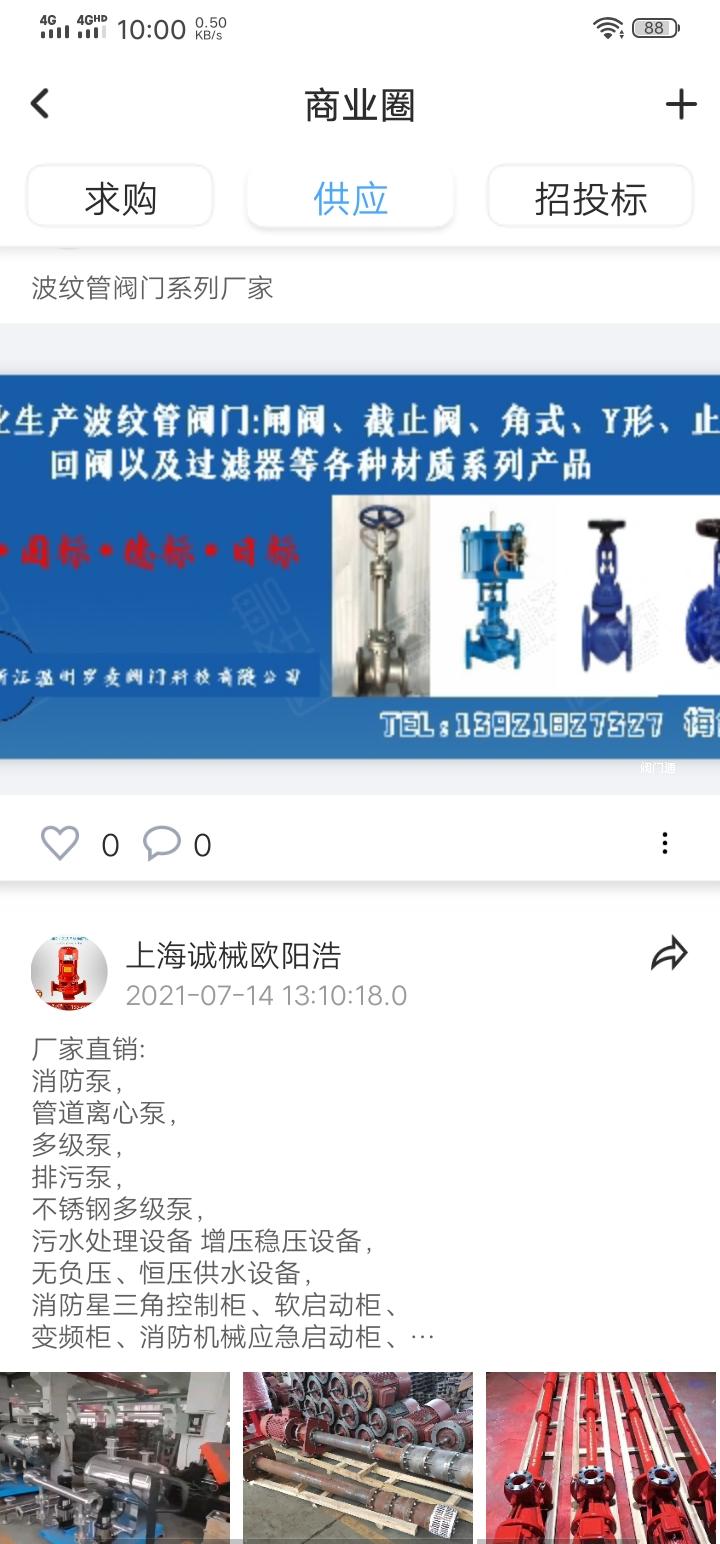Screen dimensions: 720x1544
Task: Open the 招投标 tab
Action: [x=590, y=198]
